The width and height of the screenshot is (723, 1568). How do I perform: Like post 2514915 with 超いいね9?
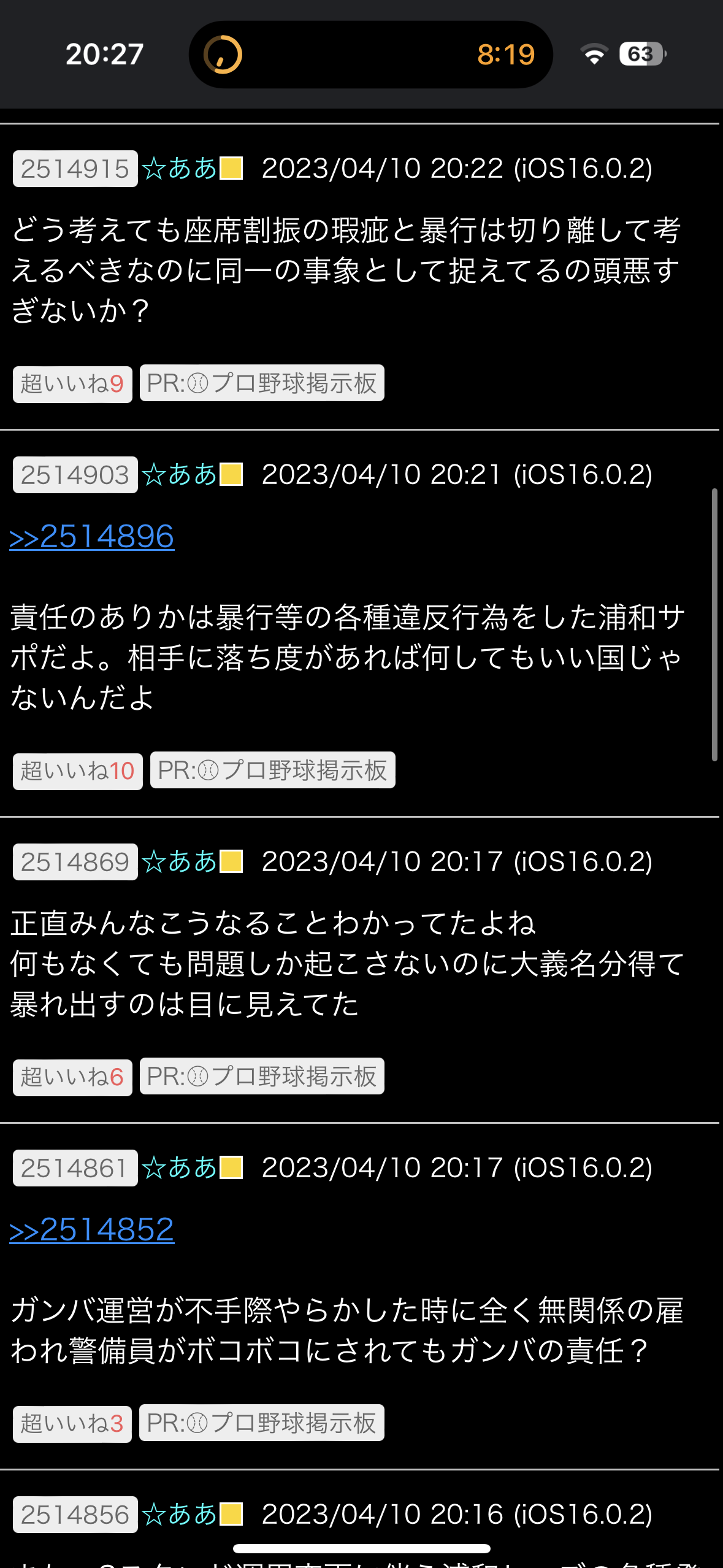point(72,384)
